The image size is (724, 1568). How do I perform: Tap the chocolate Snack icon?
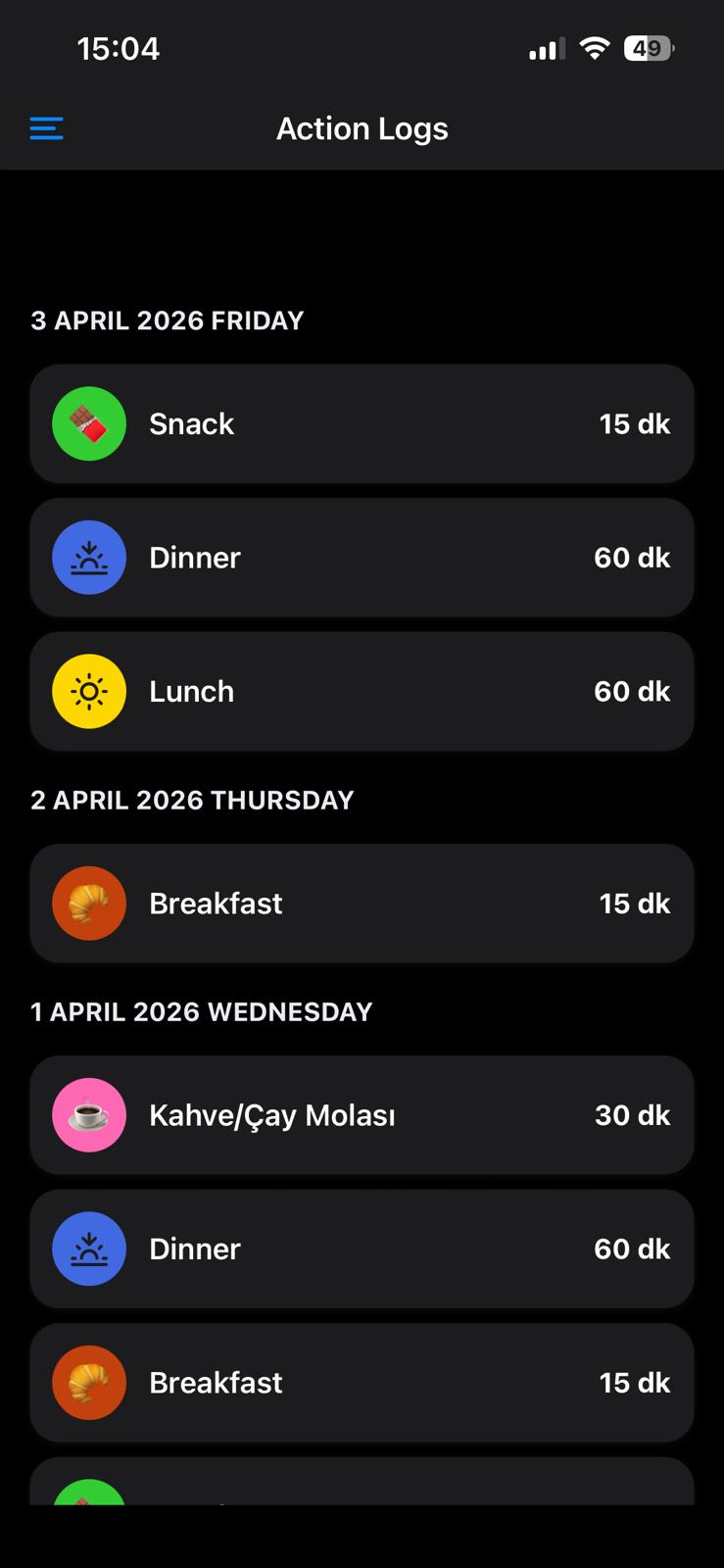click(x=89, y=423)
